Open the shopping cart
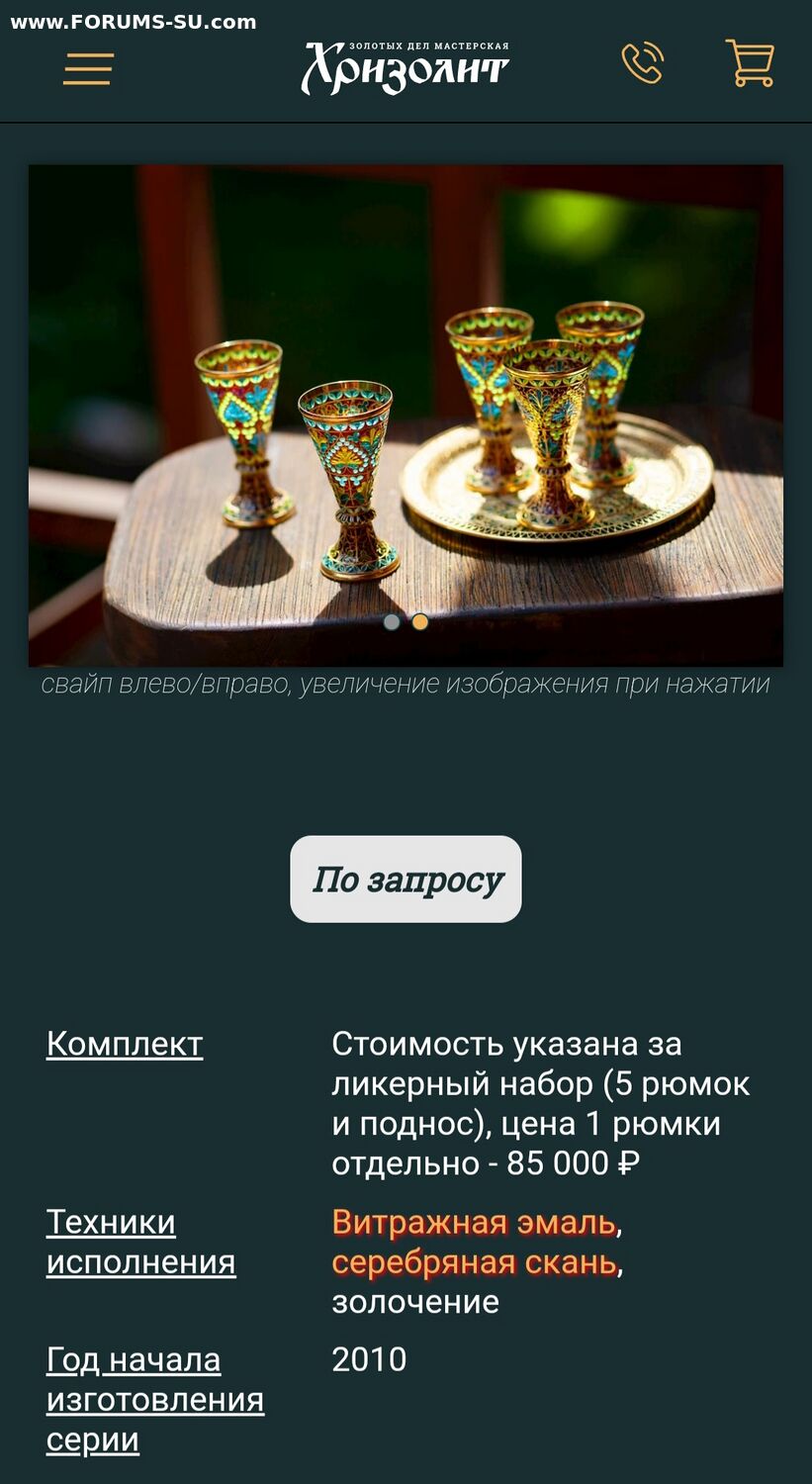Image resolution: width=812 pixels, height=1484 pixels. pos(750,63)
